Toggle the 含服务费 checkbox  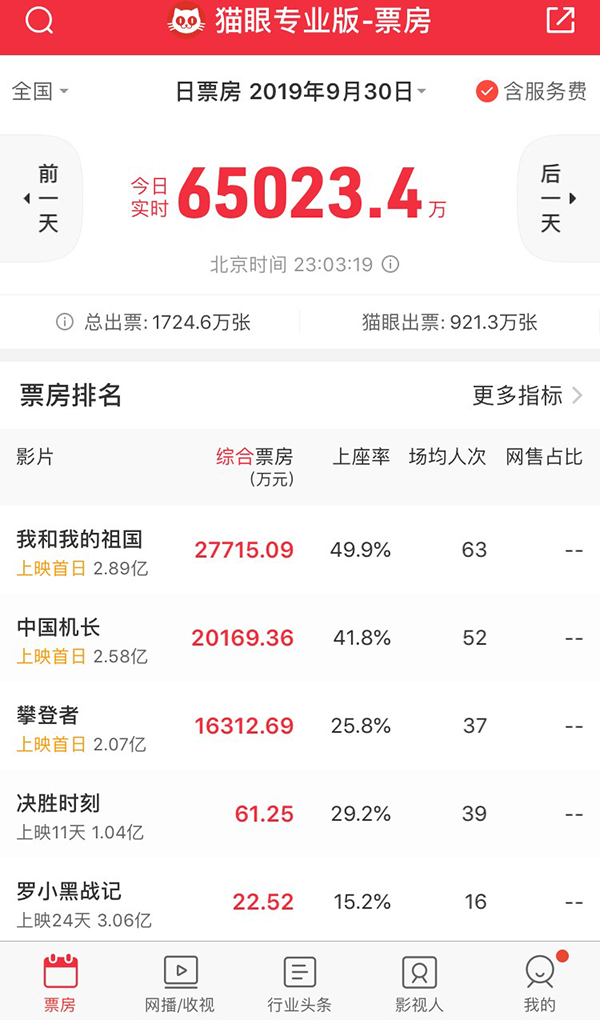point(487,92)
